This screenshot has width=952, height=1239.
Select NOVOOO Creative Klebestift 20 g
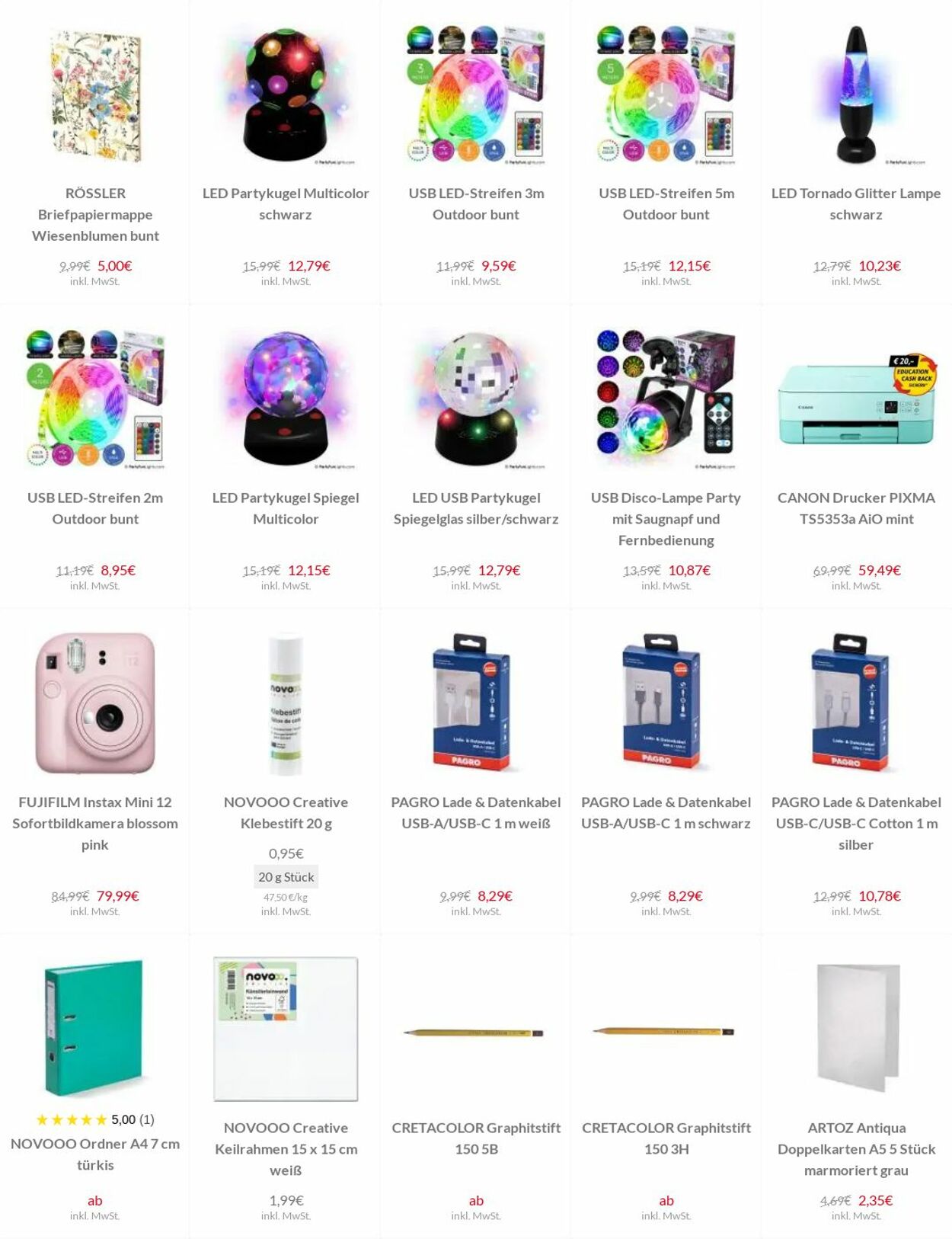(286, 812)
